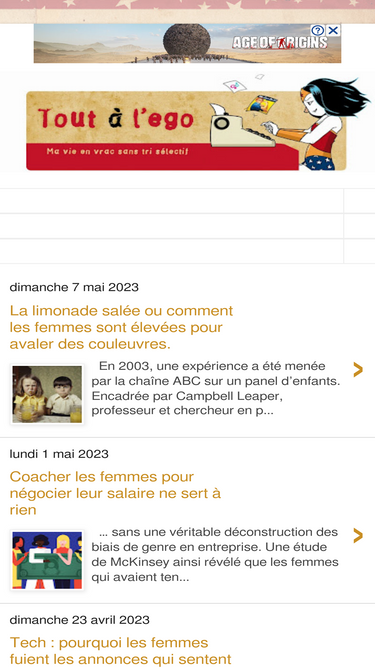Close the Age of Origins ad
375x667 pixels.
(333, 30)
